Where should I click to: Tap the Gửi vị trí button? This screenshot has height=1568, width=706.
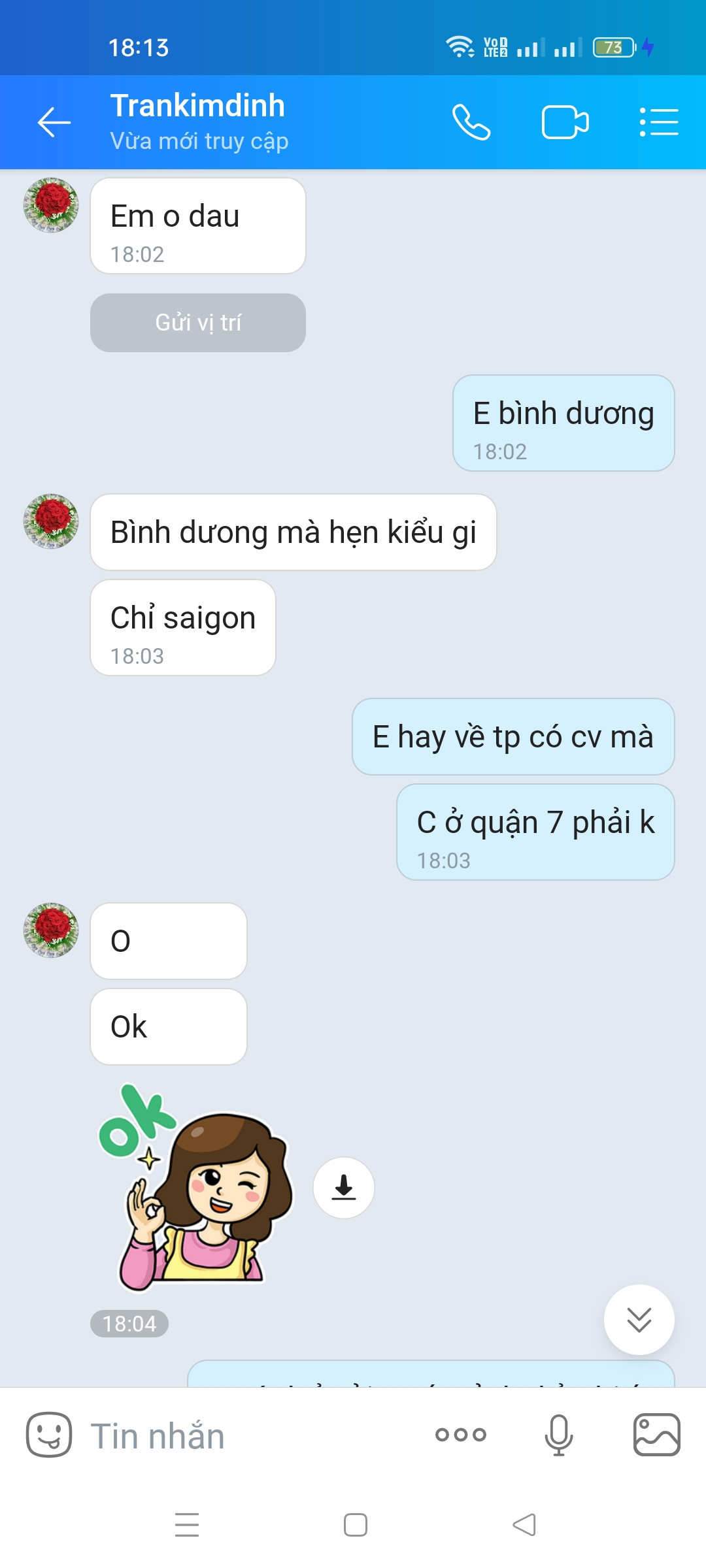tap(198, 323)
